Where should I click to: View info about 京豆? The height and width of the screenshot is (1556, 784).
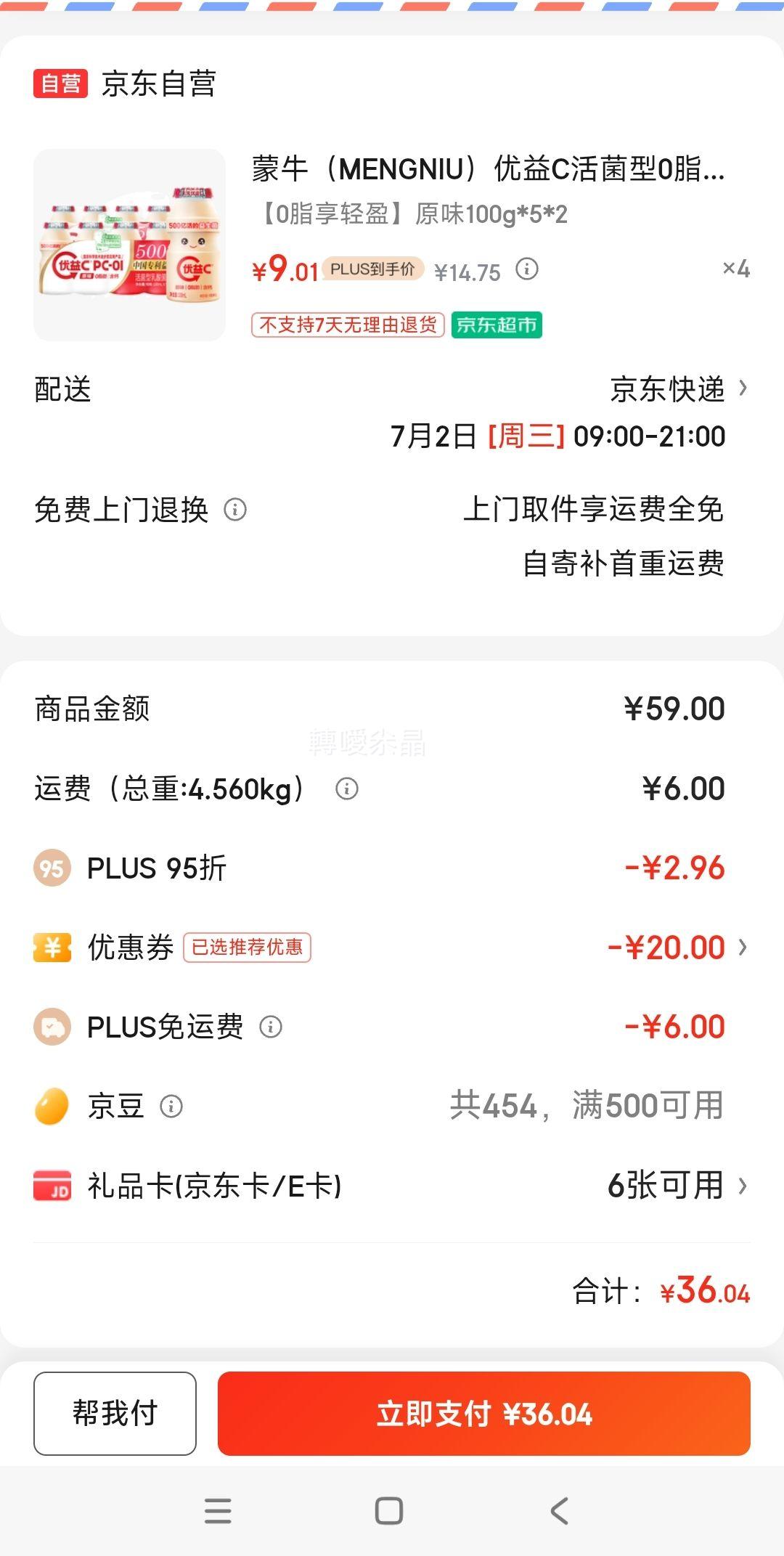(x=171, y=1107)
